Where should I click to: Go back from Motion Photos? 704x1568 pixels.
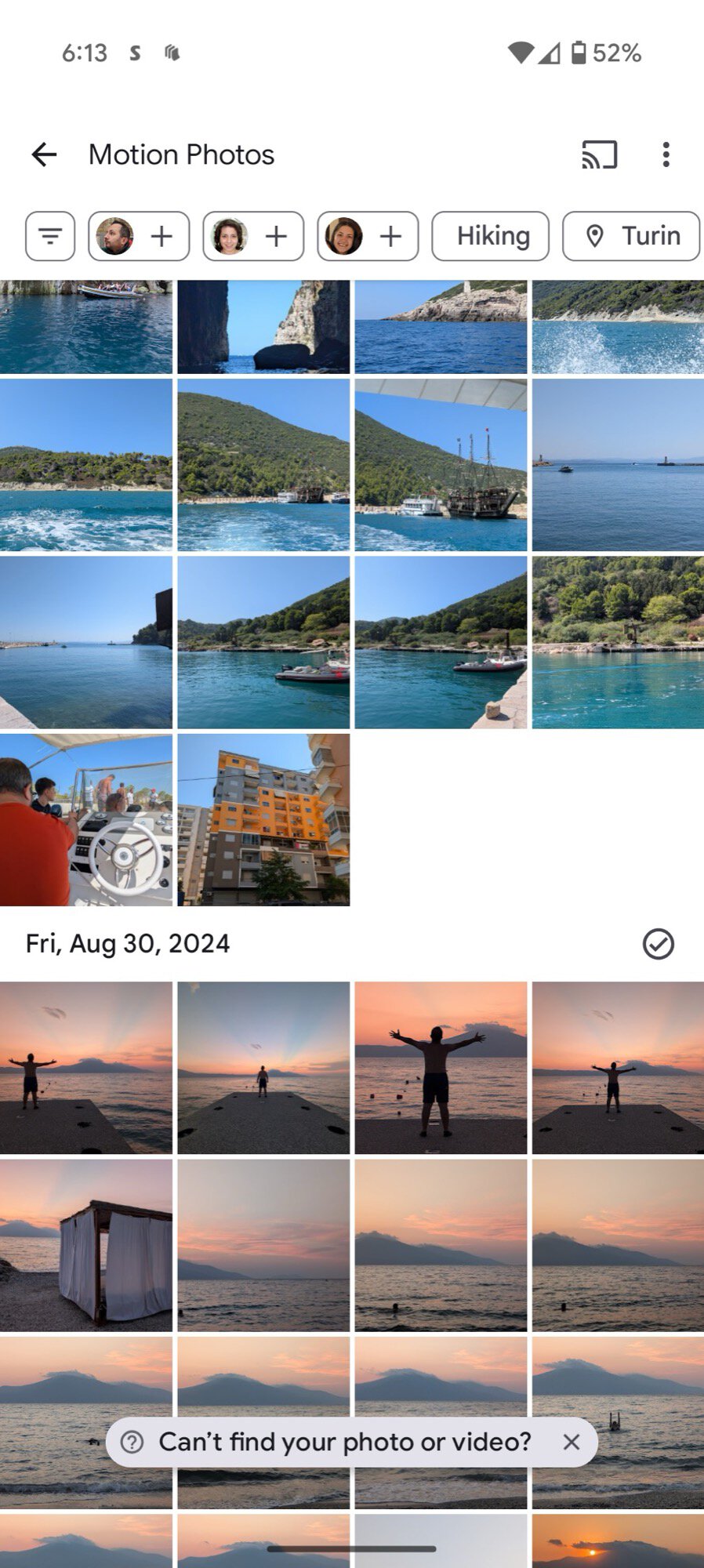45,154
